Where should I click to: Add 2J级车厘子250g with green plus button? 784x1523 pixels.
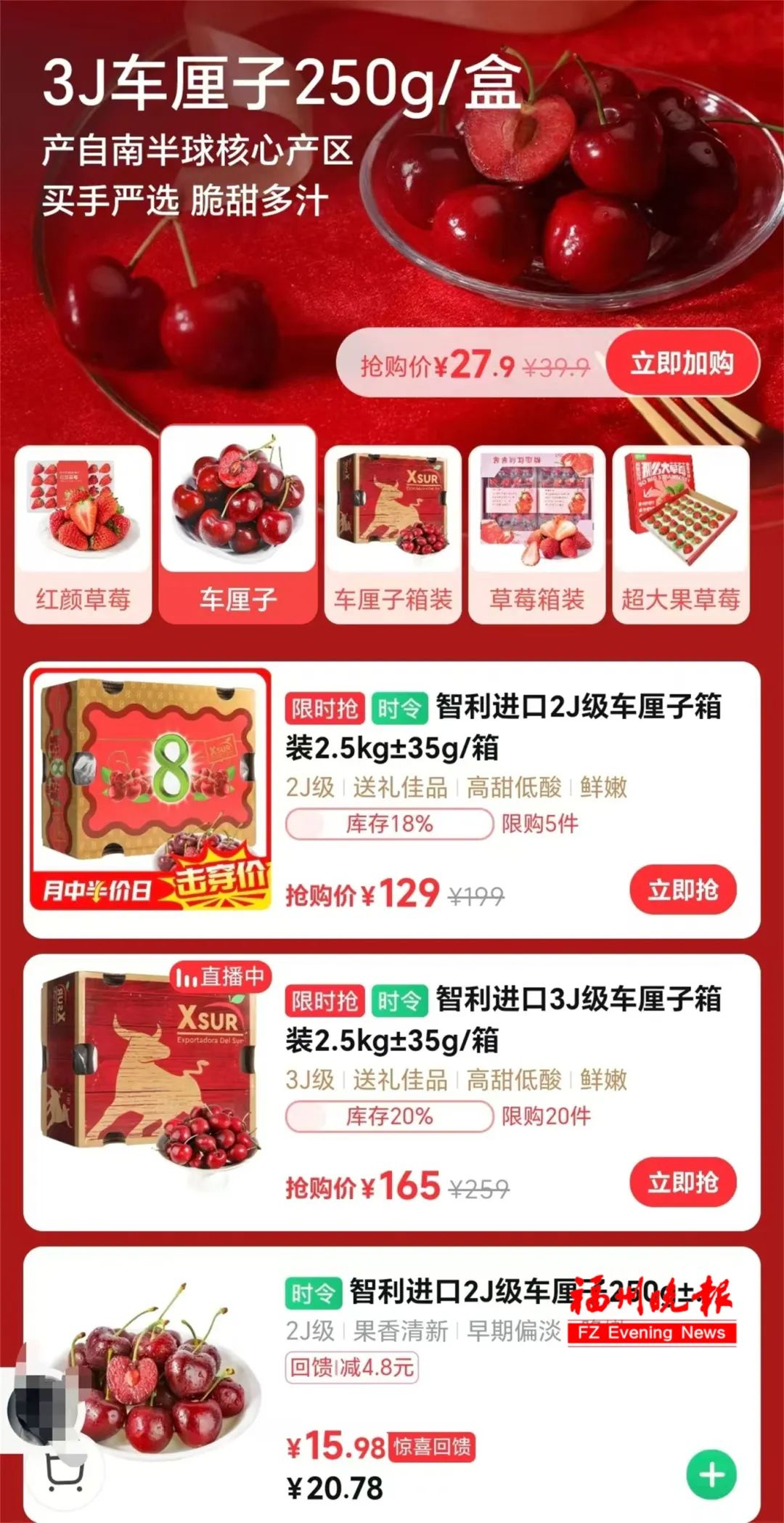pos(711,1474)
